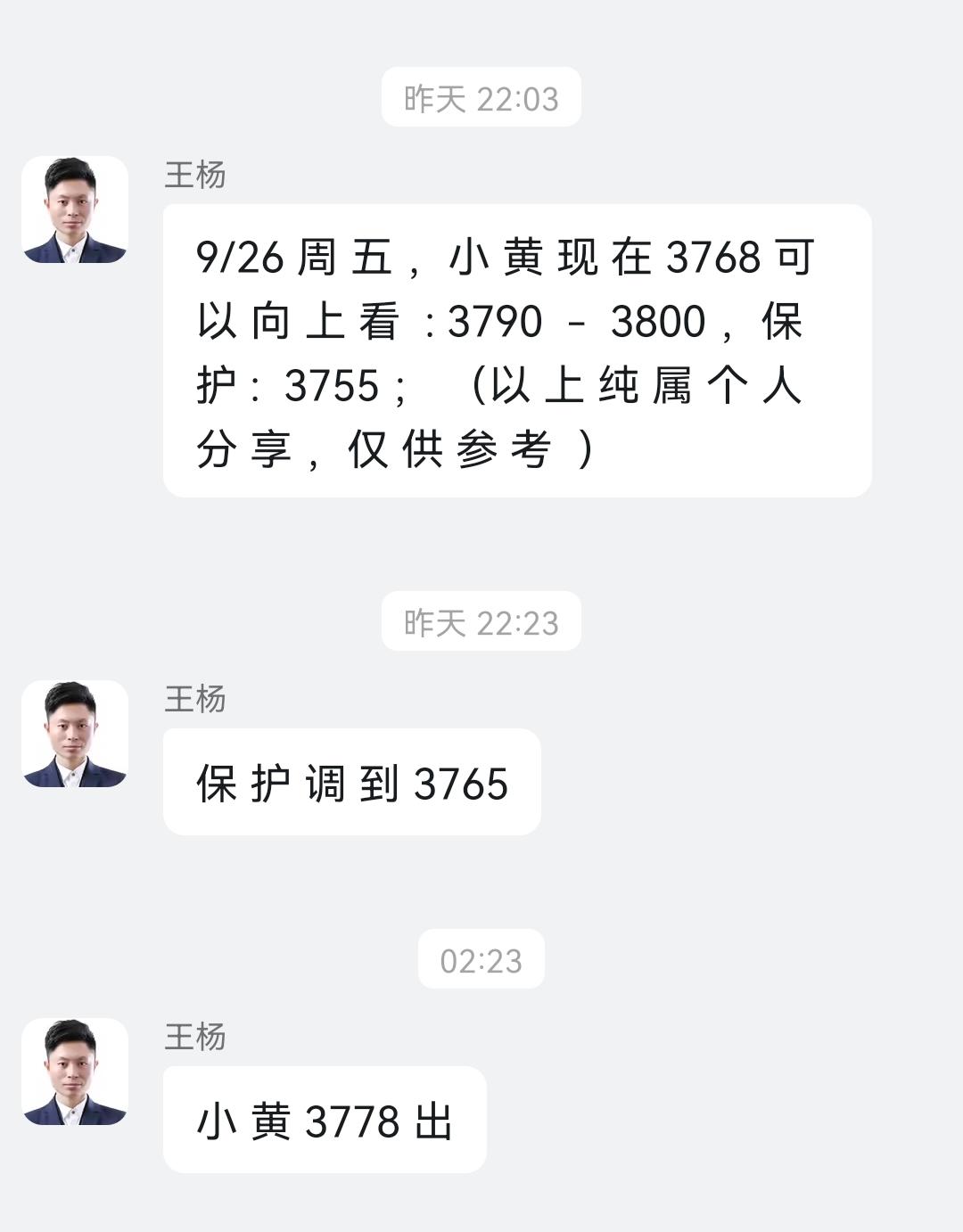
Task: Tap the 小黄 3778 出 message bubble
Action: click(x=324, y=1122)
